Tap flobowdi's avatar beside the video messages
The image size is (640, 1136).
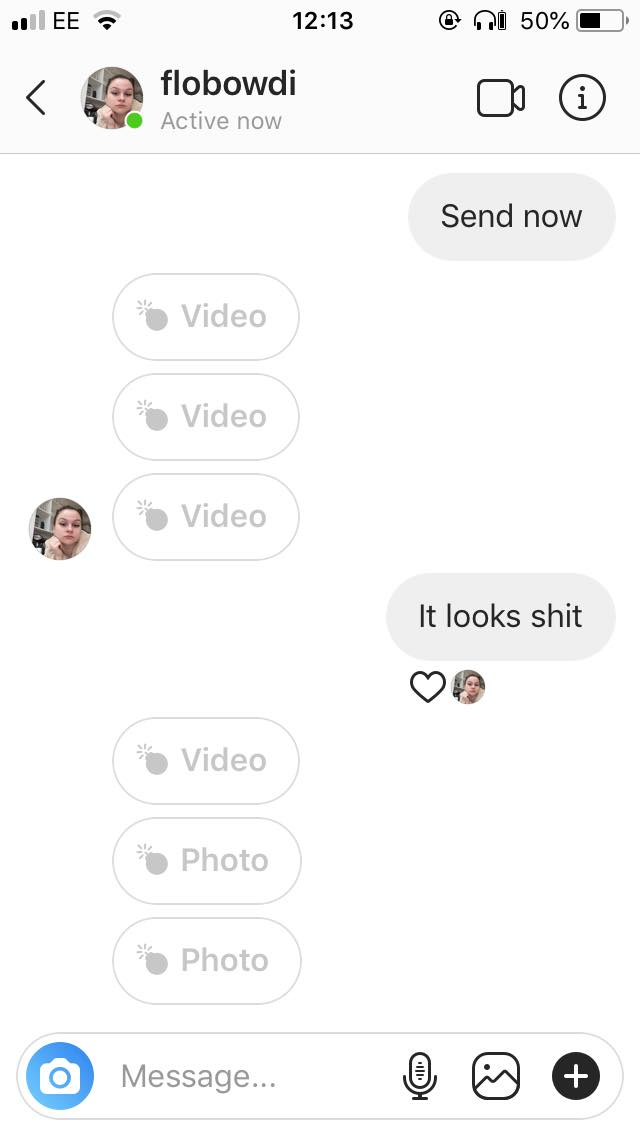60,529
